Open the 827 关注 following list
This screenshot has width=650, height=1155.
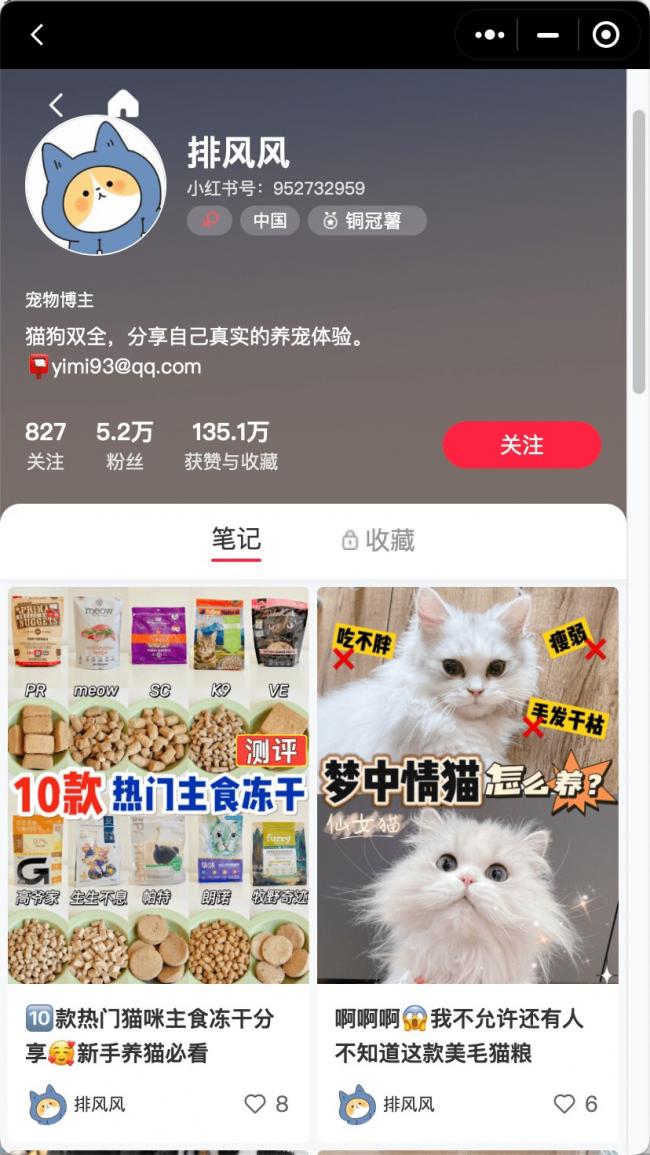[x=45, y=446]
